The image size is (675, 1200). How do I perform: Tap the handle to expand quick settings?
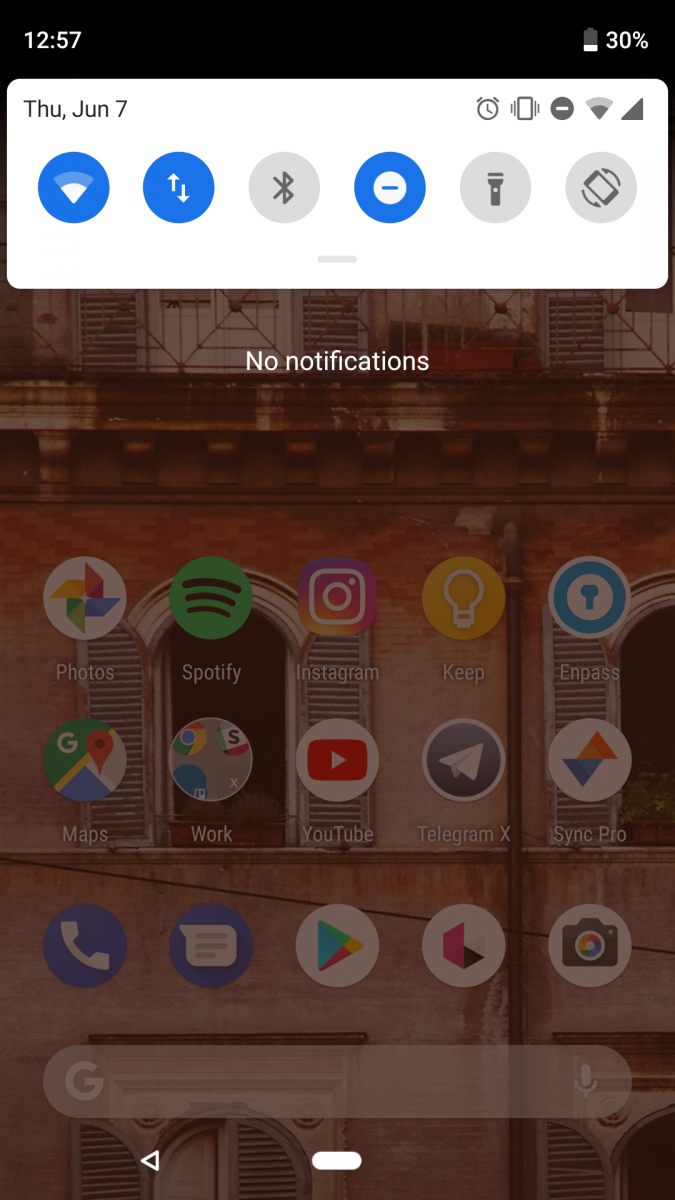tap(337, 259)
